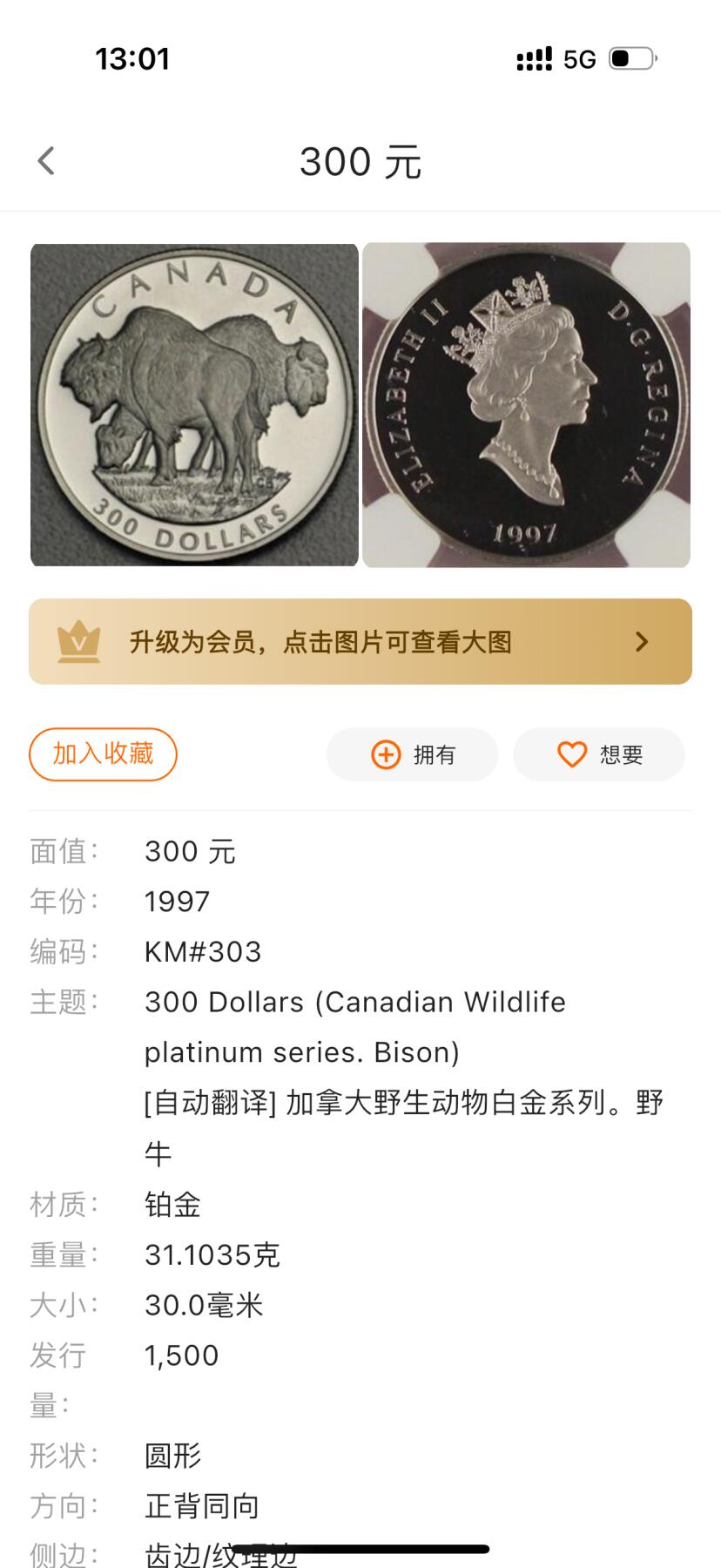Expand the membership upgrade banner
Image resolution: width=721 pixels, height=1568 pixels.
pyautogui.click(x=360, y=641)
